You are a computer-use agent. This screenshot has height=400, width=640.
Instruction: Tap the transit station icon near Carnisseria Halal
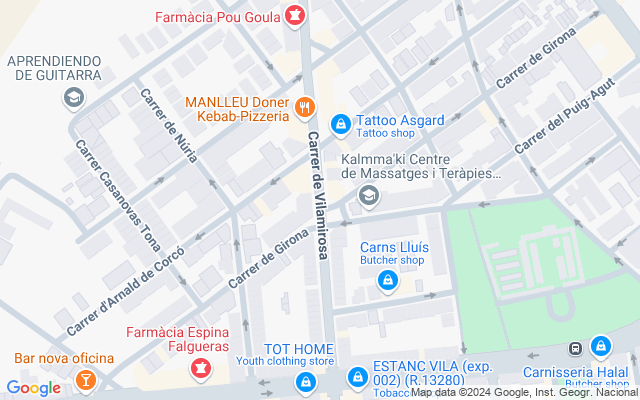click(575, 348)
